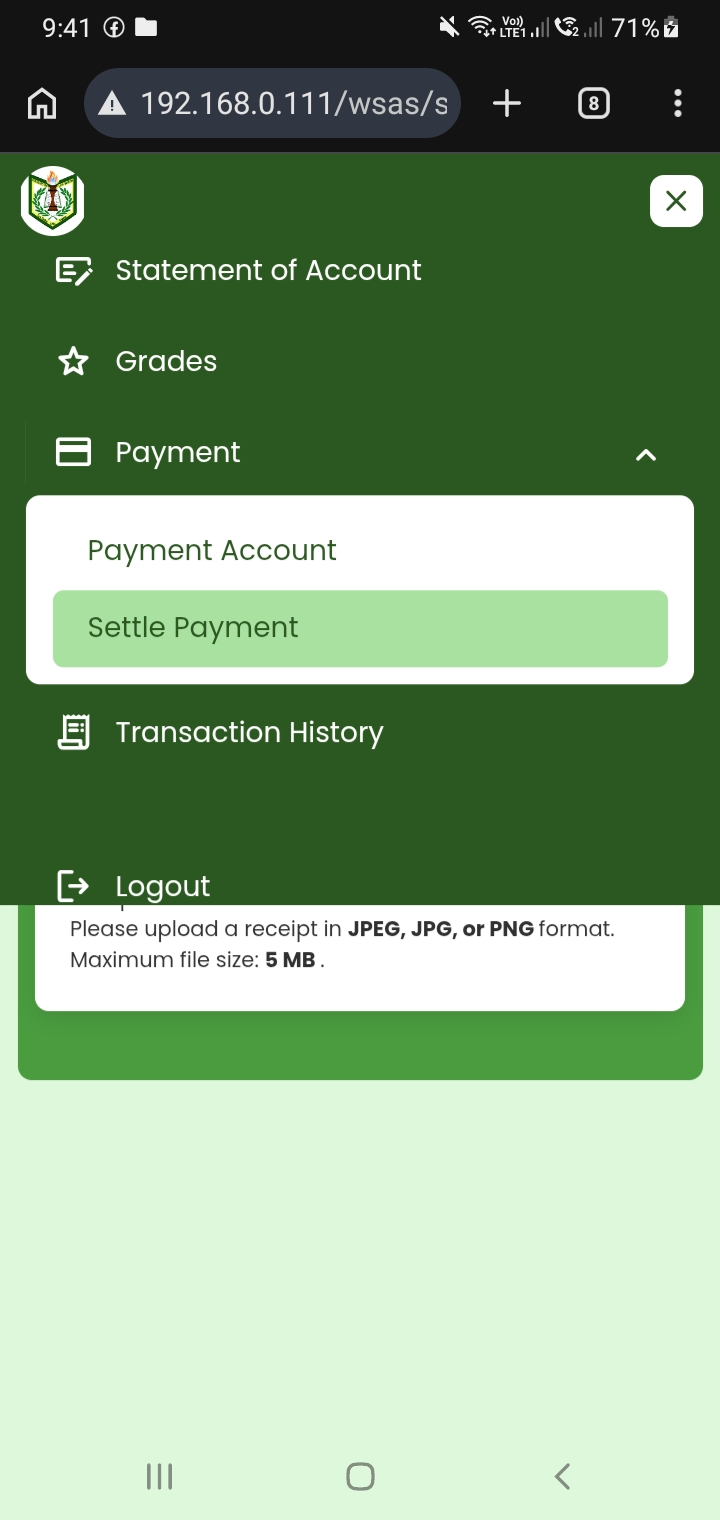Image resolution: width=720 pixels, height=1520 pixels.
Task: Open the browser overflow menu
Action: (678, 103)
